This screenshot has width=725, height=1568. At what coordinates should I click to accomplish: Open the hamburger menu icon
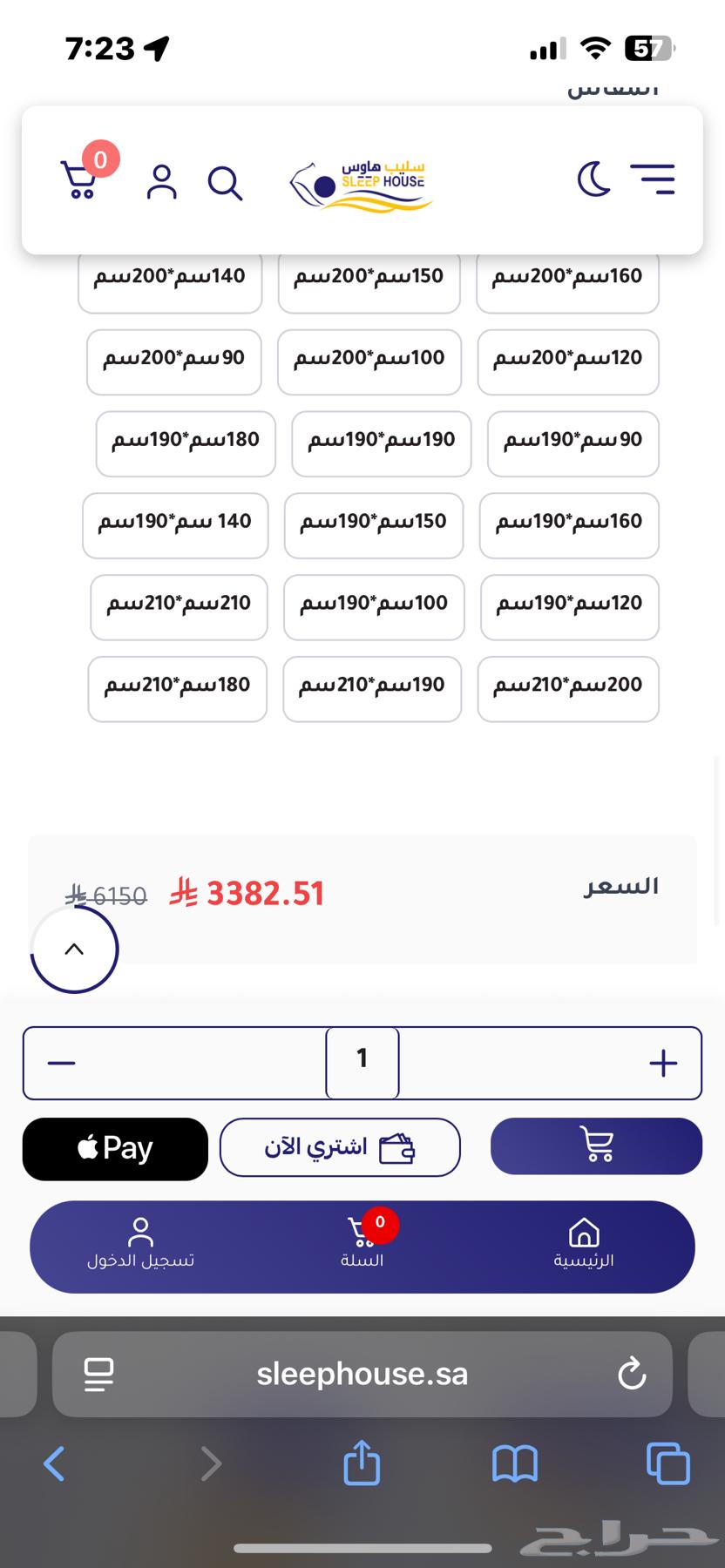(x=653, y=179)
